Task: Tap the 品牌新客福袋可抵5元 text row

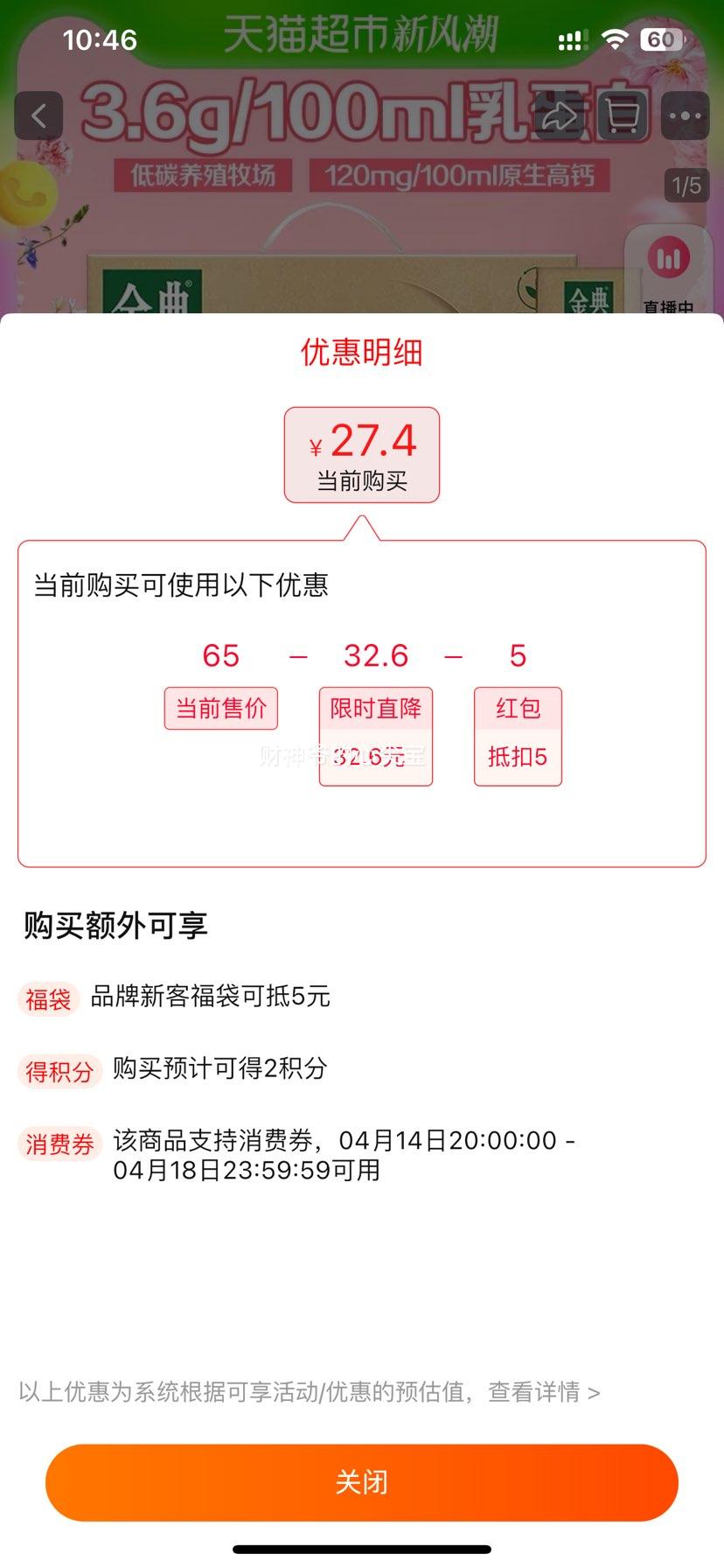Action: (210, 997)
